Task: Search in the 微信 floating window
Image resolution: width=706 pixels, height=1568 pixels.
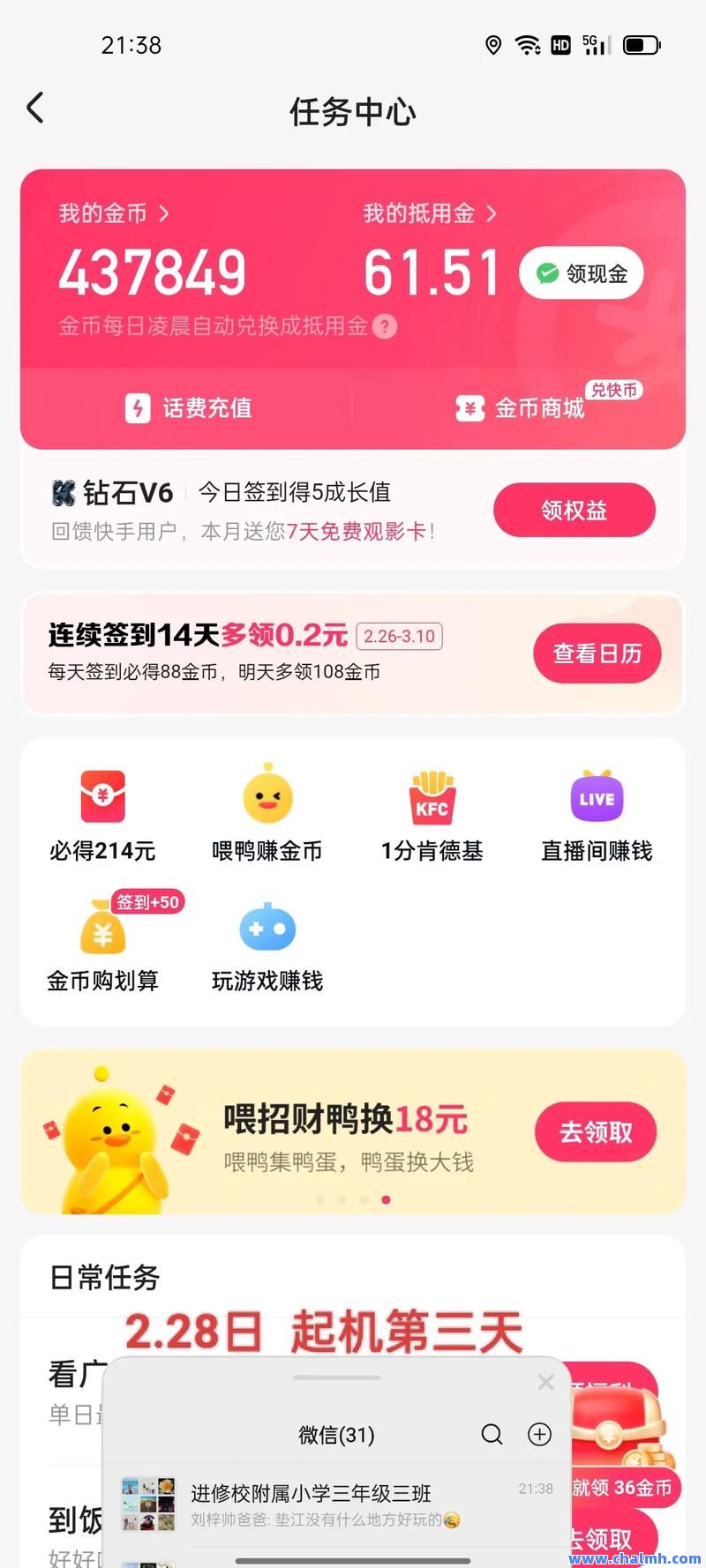Action: tap(492, 1435)
